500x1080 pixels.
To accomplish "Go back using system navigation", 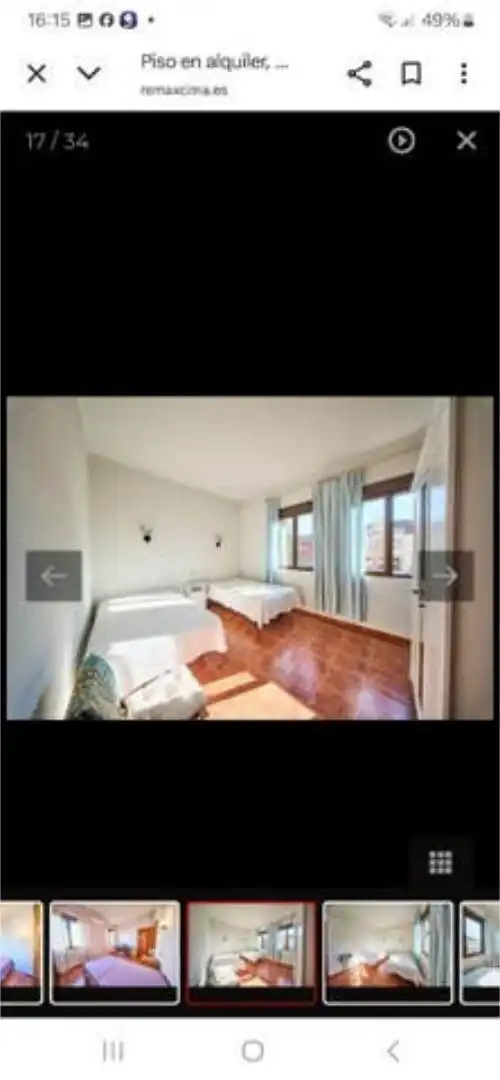I will pyautogui.click(x=393, y=1051).
